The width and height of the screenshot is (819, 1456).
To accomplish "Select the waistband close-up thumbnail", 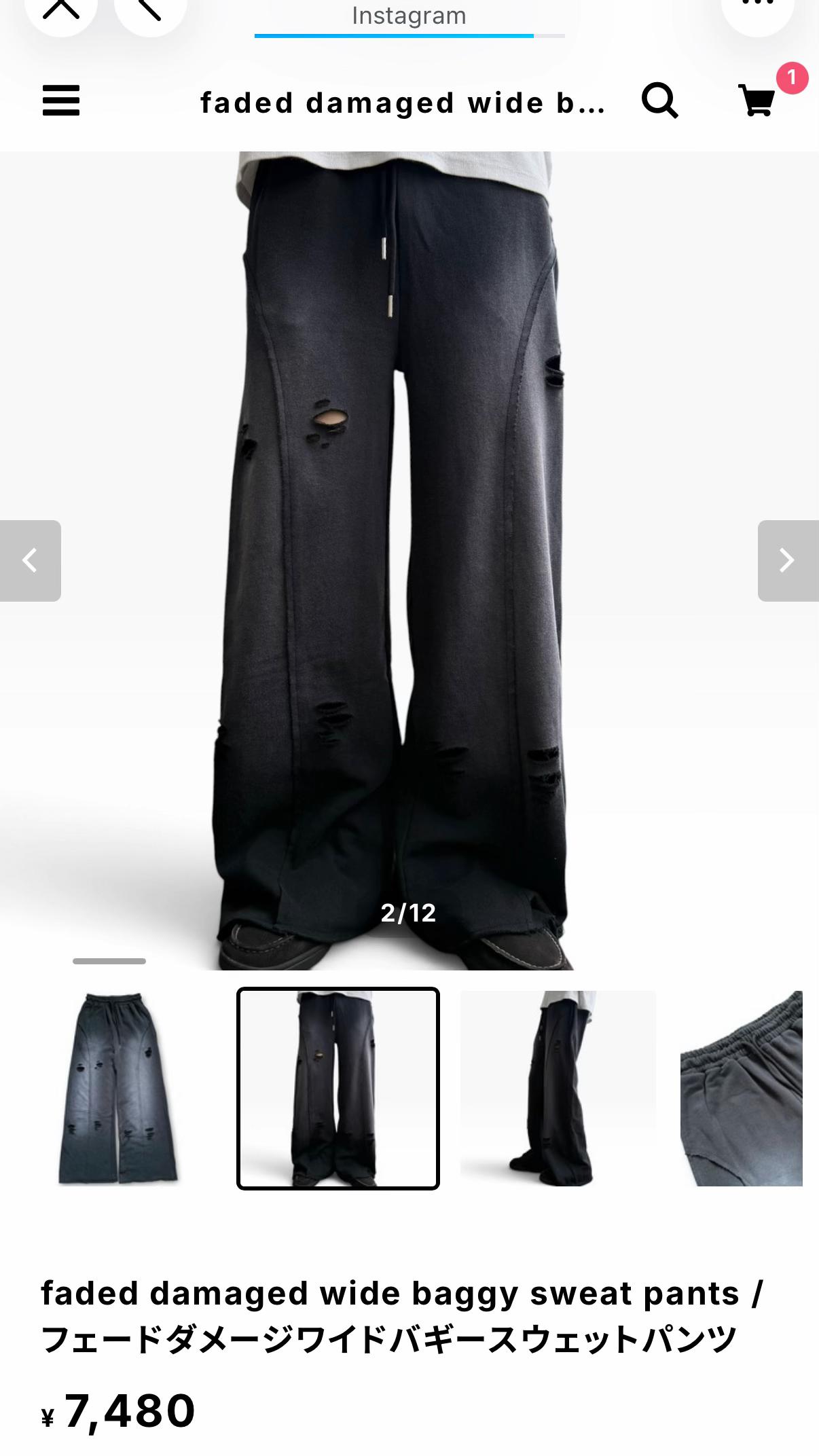I will [742, 1088].
